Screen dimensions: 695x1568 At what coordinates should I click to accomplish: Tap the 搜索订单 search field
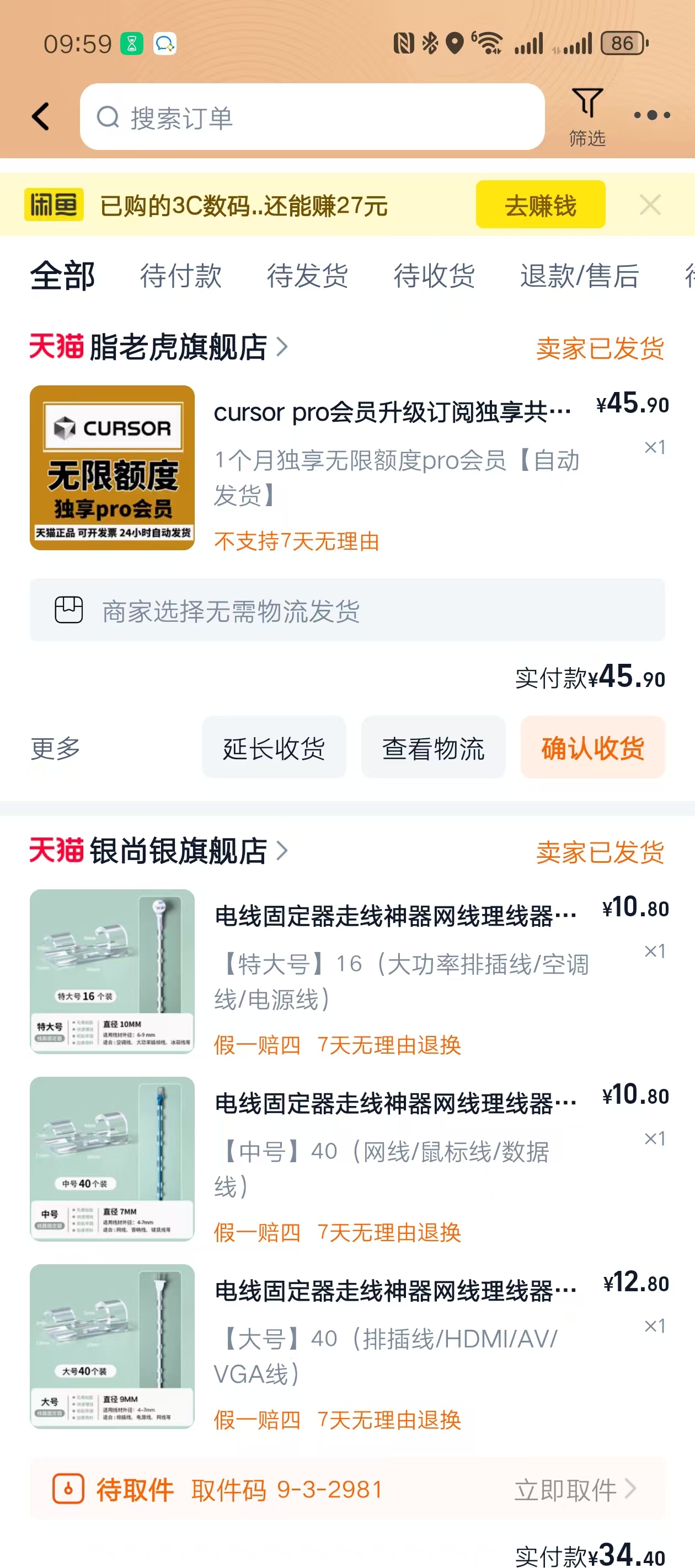[x=312, y=117]
